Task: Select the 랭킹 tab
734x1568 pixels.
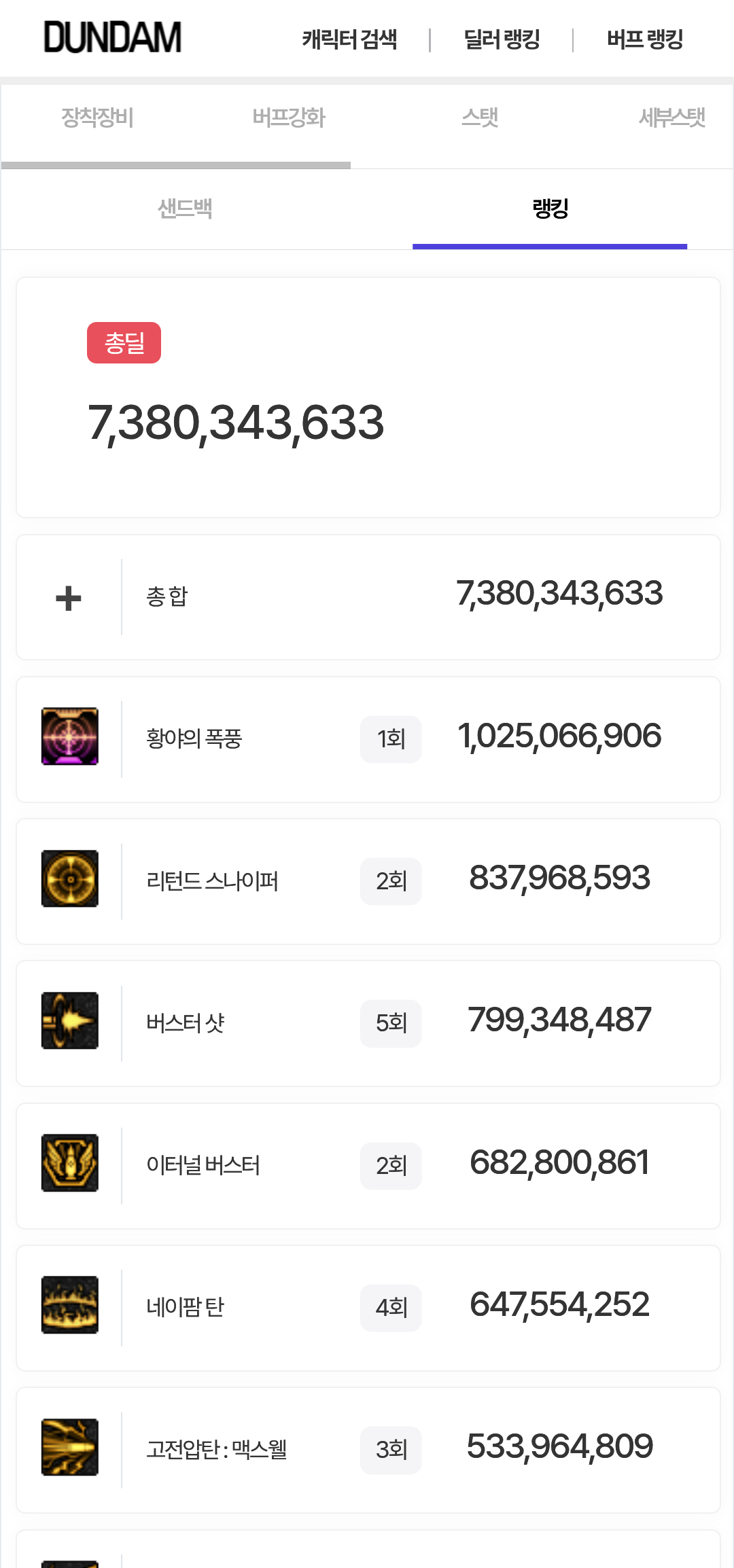Action: (550, 209)
